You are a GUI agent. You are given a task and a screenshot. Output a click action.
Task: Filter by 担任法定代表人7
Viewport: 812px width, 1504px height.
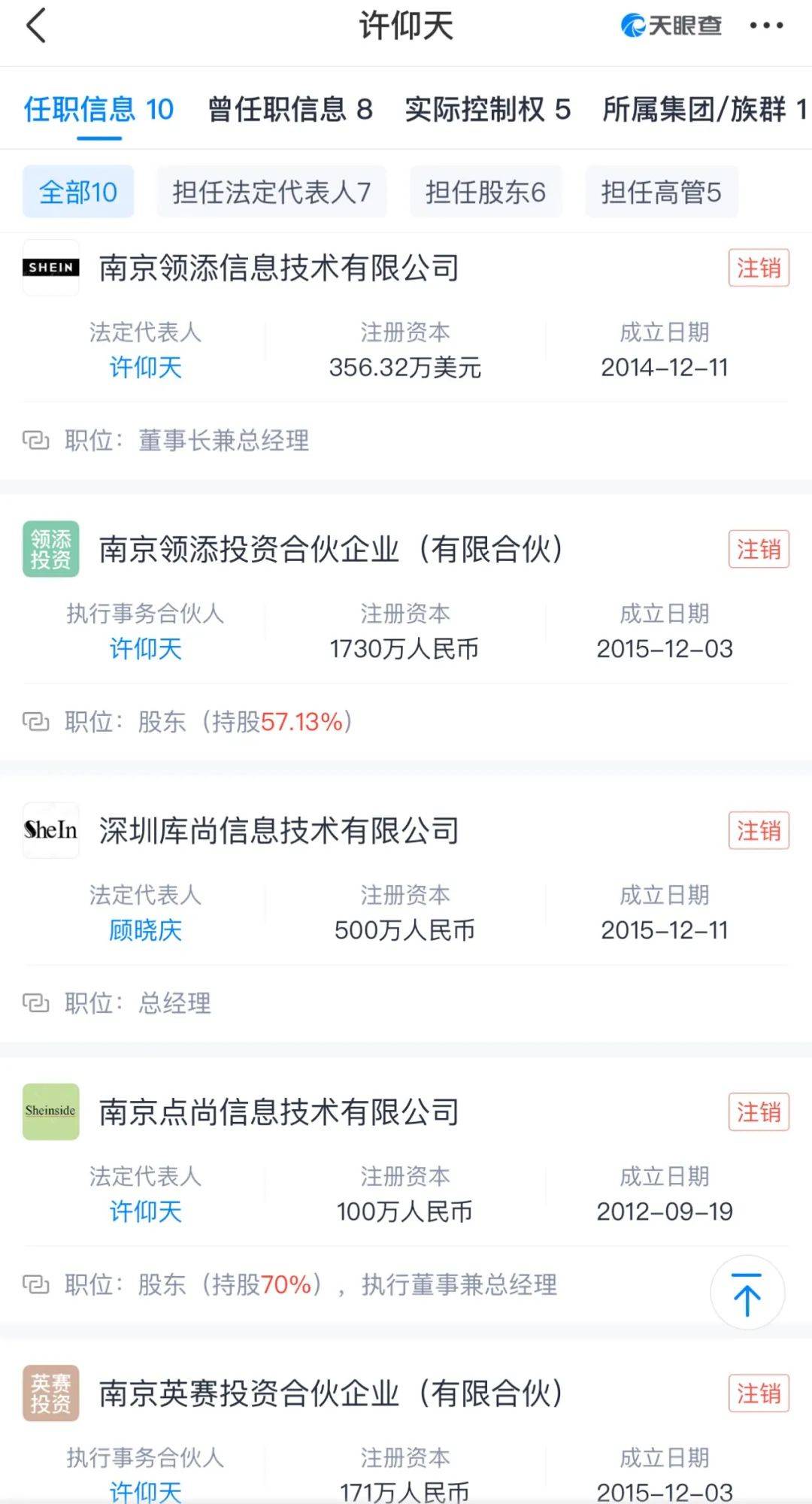click(271, 193)
